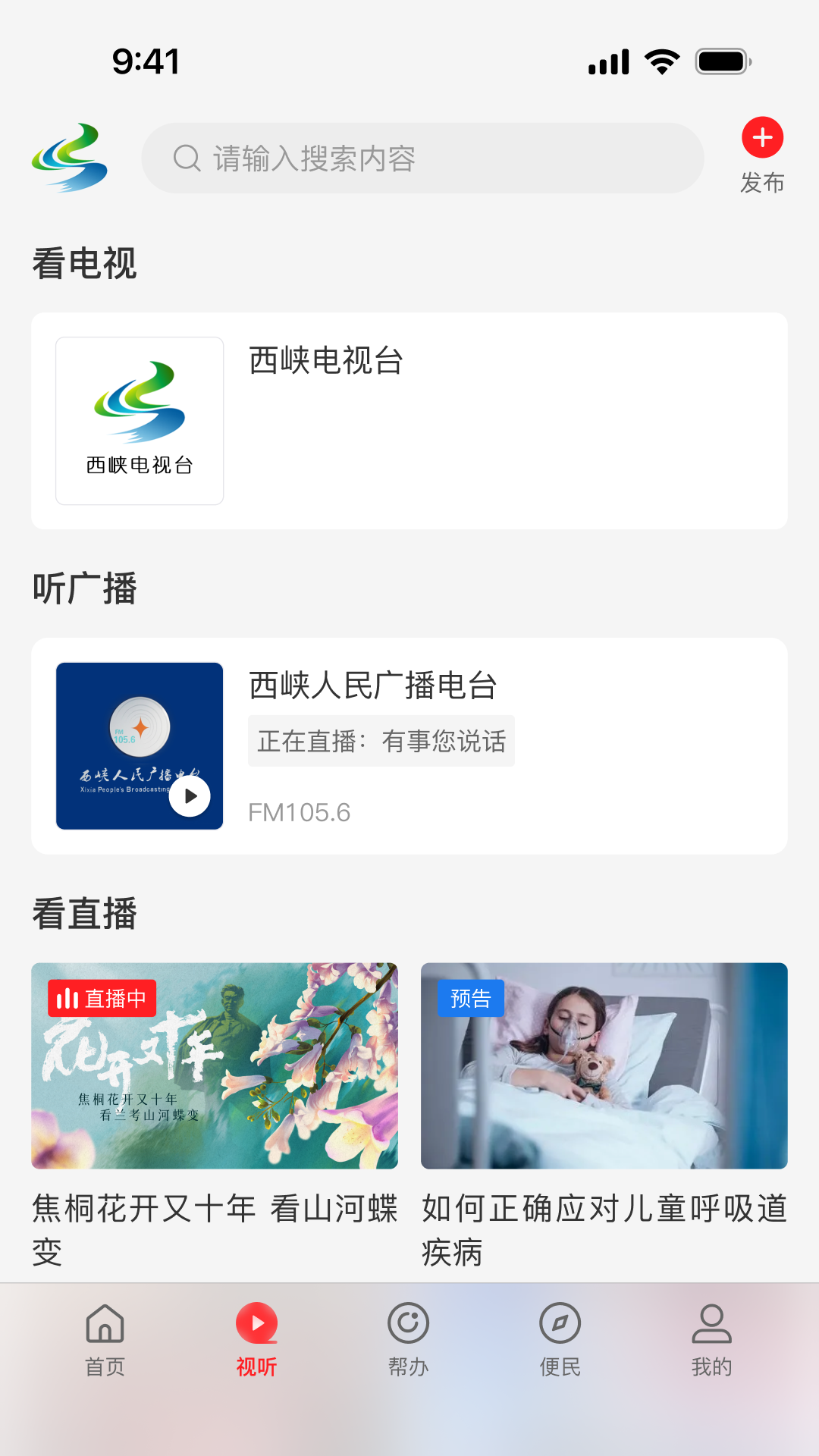Viewport: 819px width, 1456px height.
Task: Switch to the 首页 home tab
Action: click(x=105, y=1339)
